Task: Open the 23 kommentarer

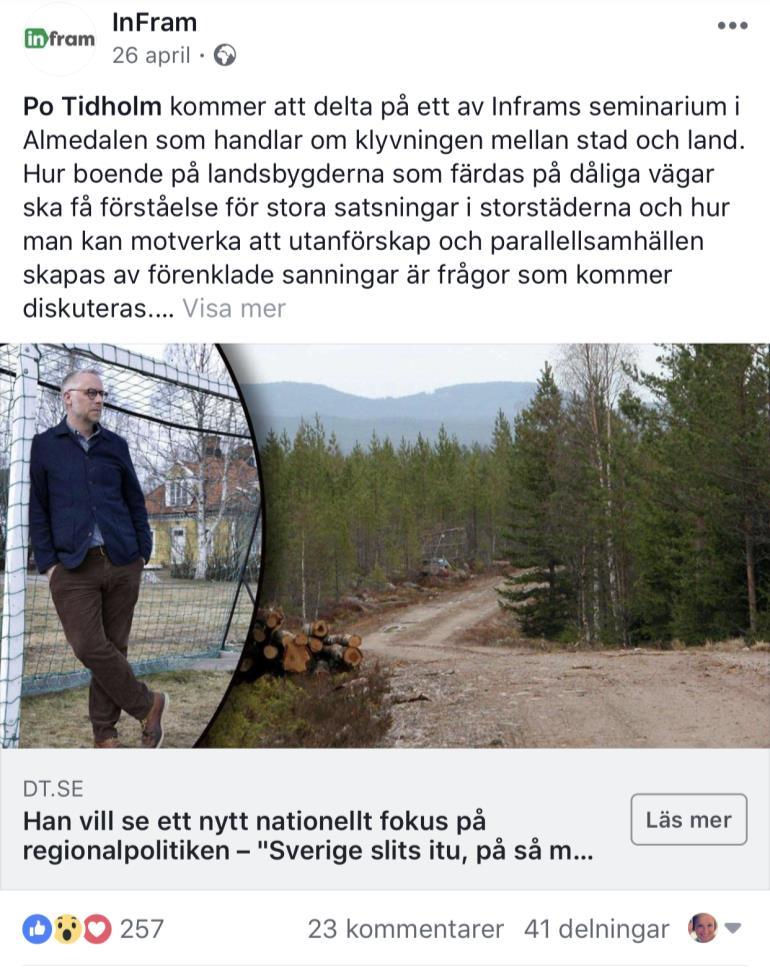Action: (405, 929)
